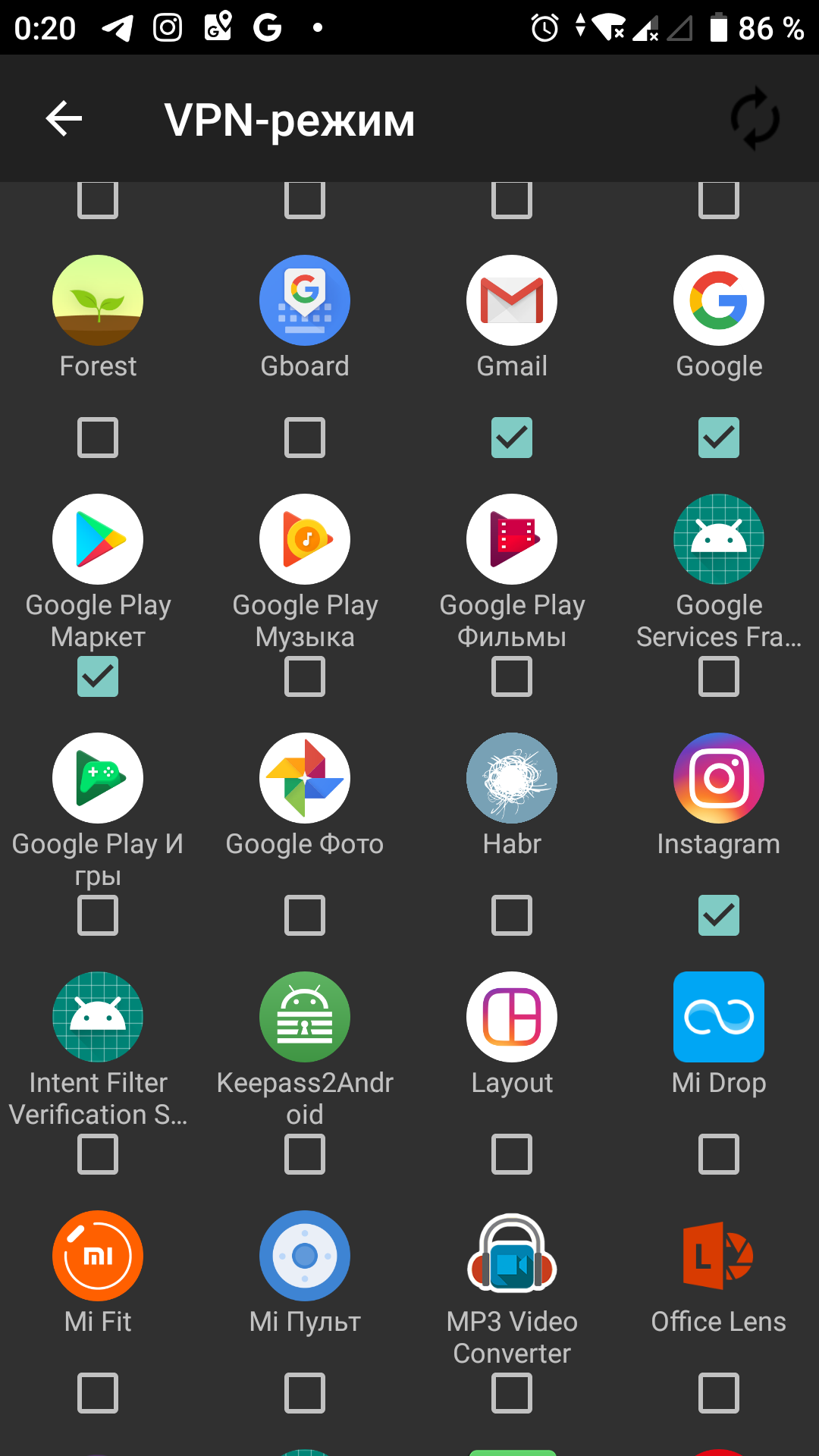Image resolution: width=819 pixels, height=1456 pixels.
Task: Check Google Play Игры checkbox
Action: click(x=98, y=915)
